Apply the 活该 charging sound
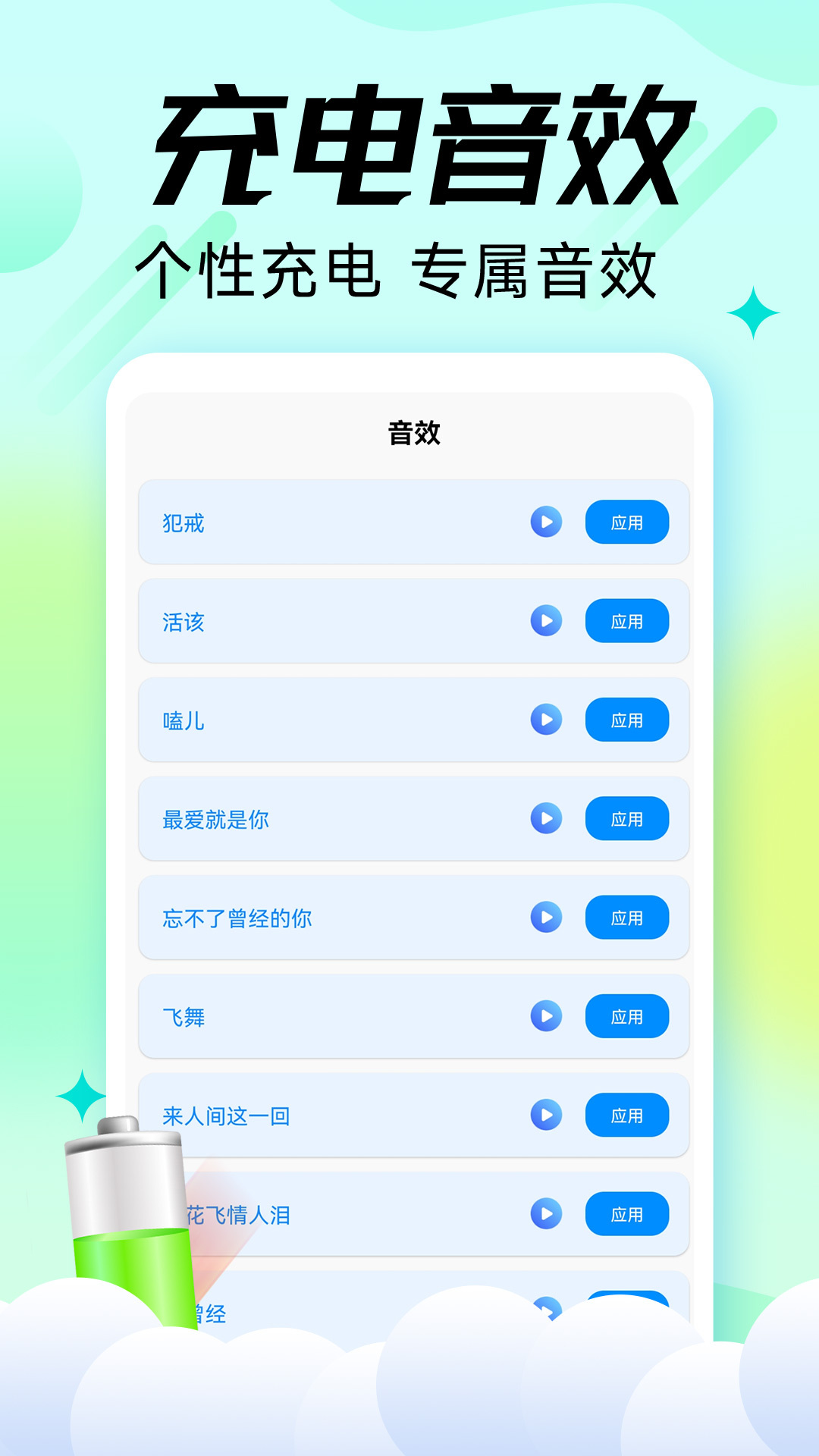 pyautogui.click(x=626, y=622)
